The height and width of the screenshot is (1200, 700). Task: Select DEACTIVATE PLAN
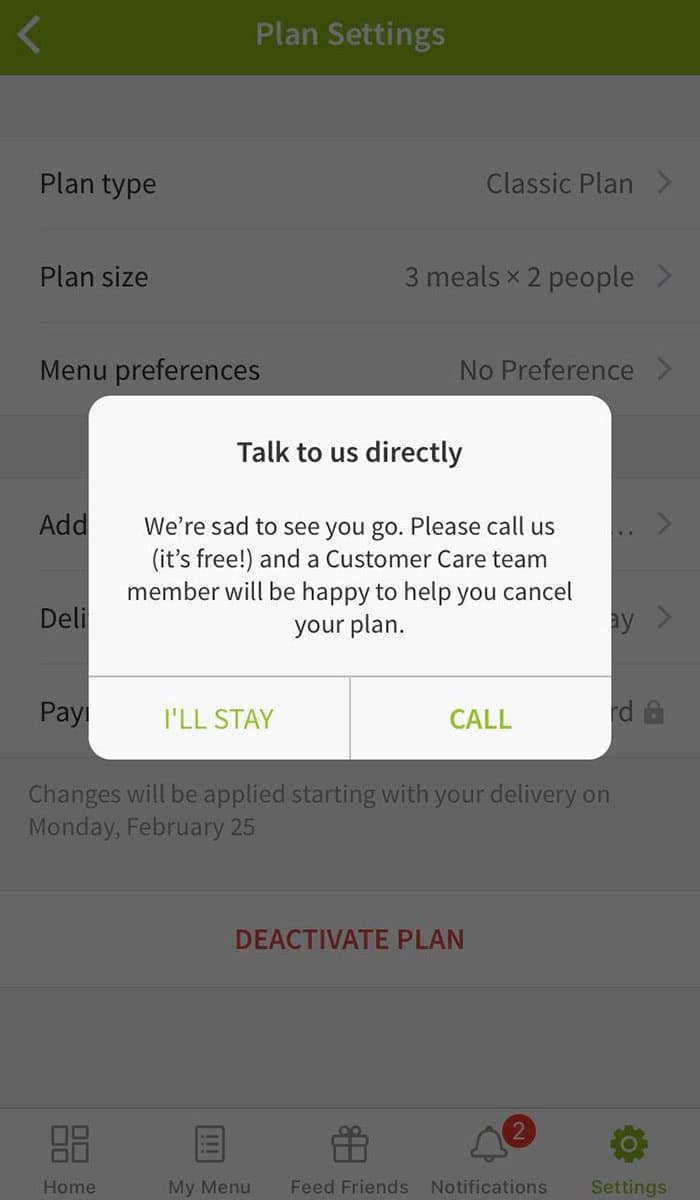[350, 939]
